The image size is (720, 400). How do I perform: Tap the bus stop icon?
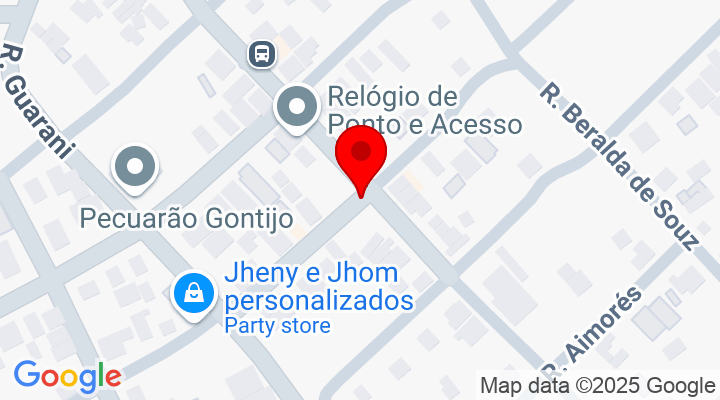262,51
